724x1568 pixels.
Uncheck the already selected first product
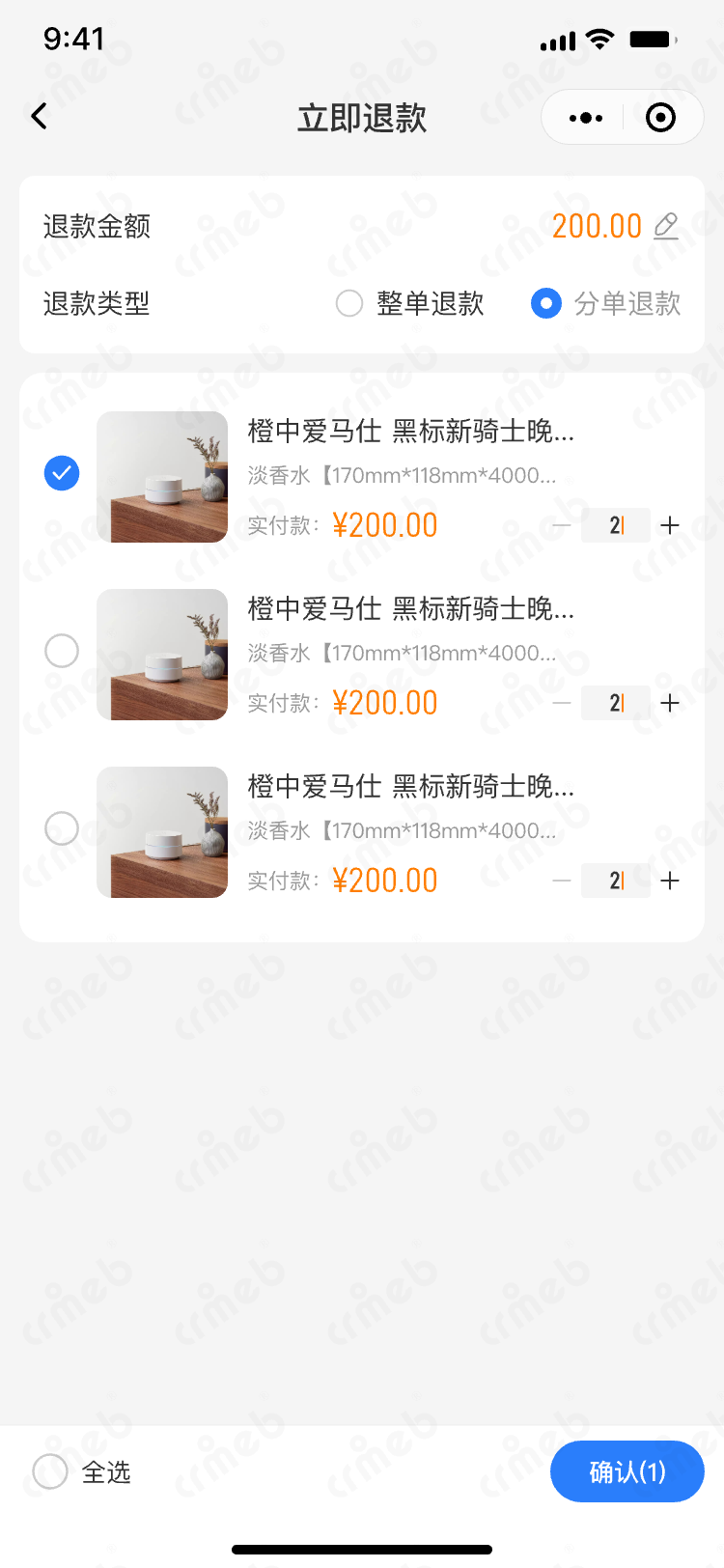click(x=62, y=473)
